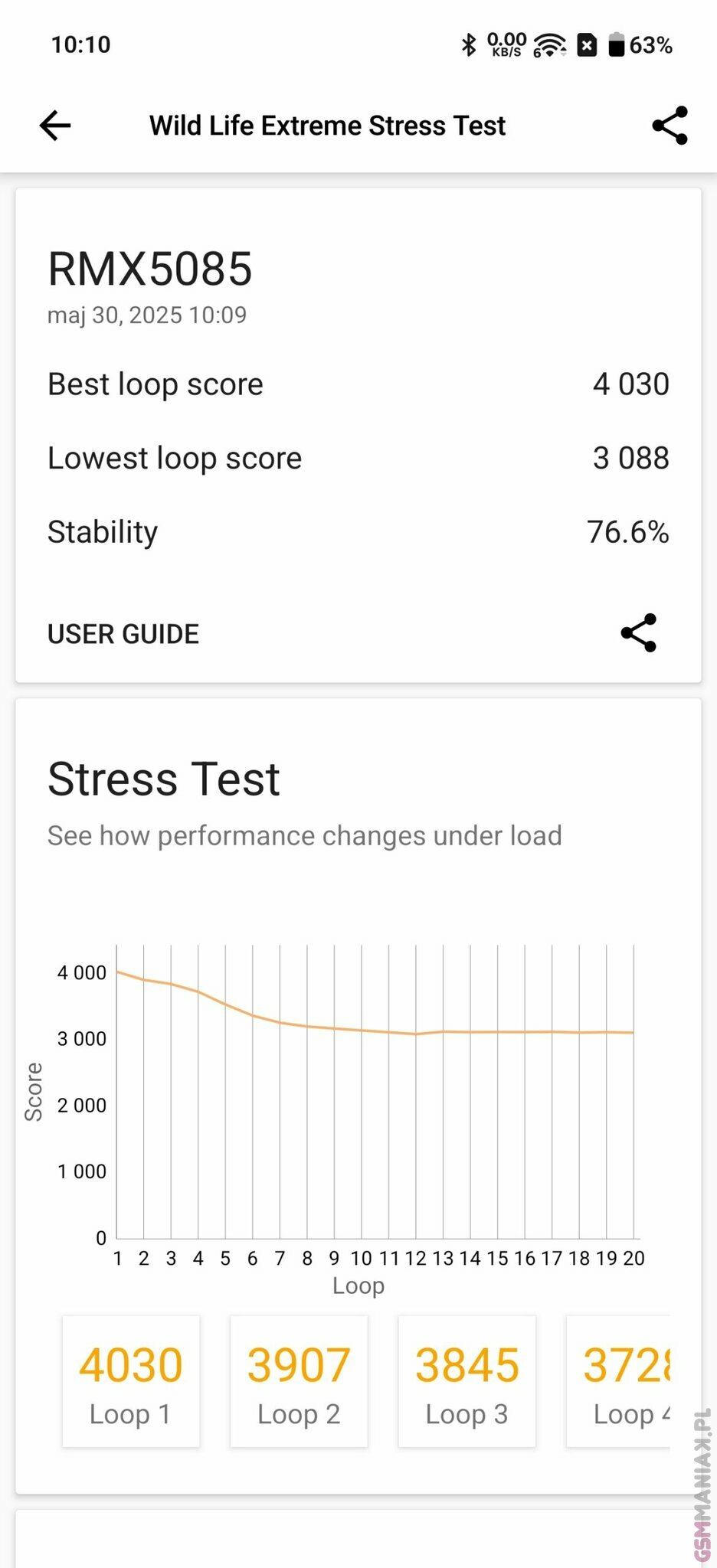Share the RMX5085 result card
Screen dimensions: 717x1568
(638, 632)
